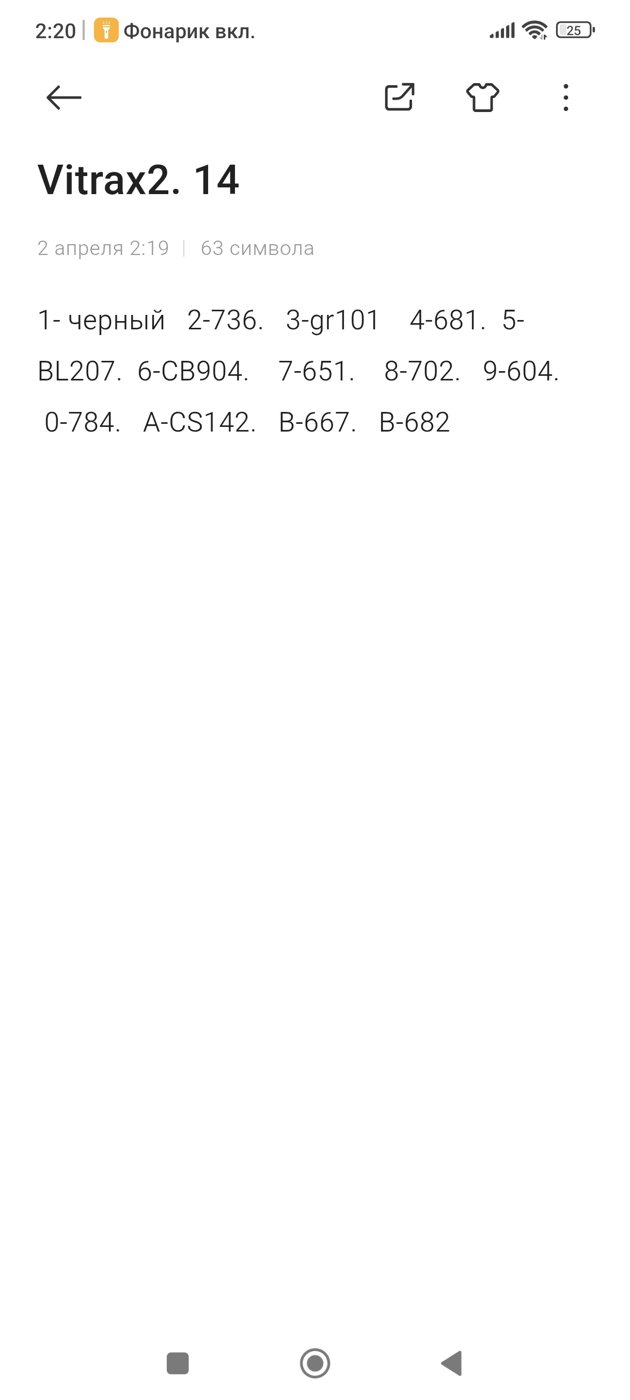Tap the system home button

click(315, 1362)
